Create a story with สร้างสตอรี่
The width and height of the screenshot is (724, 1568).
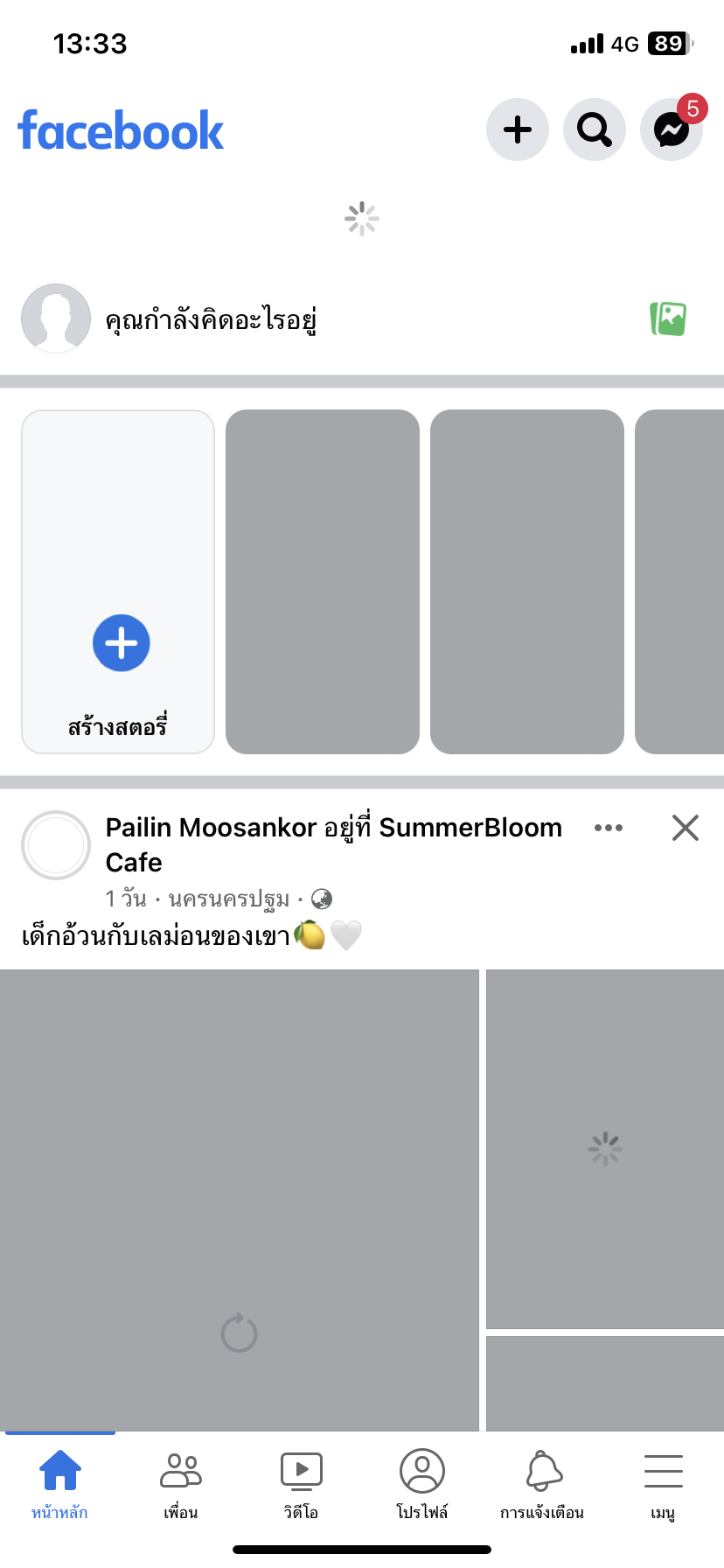(118, 582)
